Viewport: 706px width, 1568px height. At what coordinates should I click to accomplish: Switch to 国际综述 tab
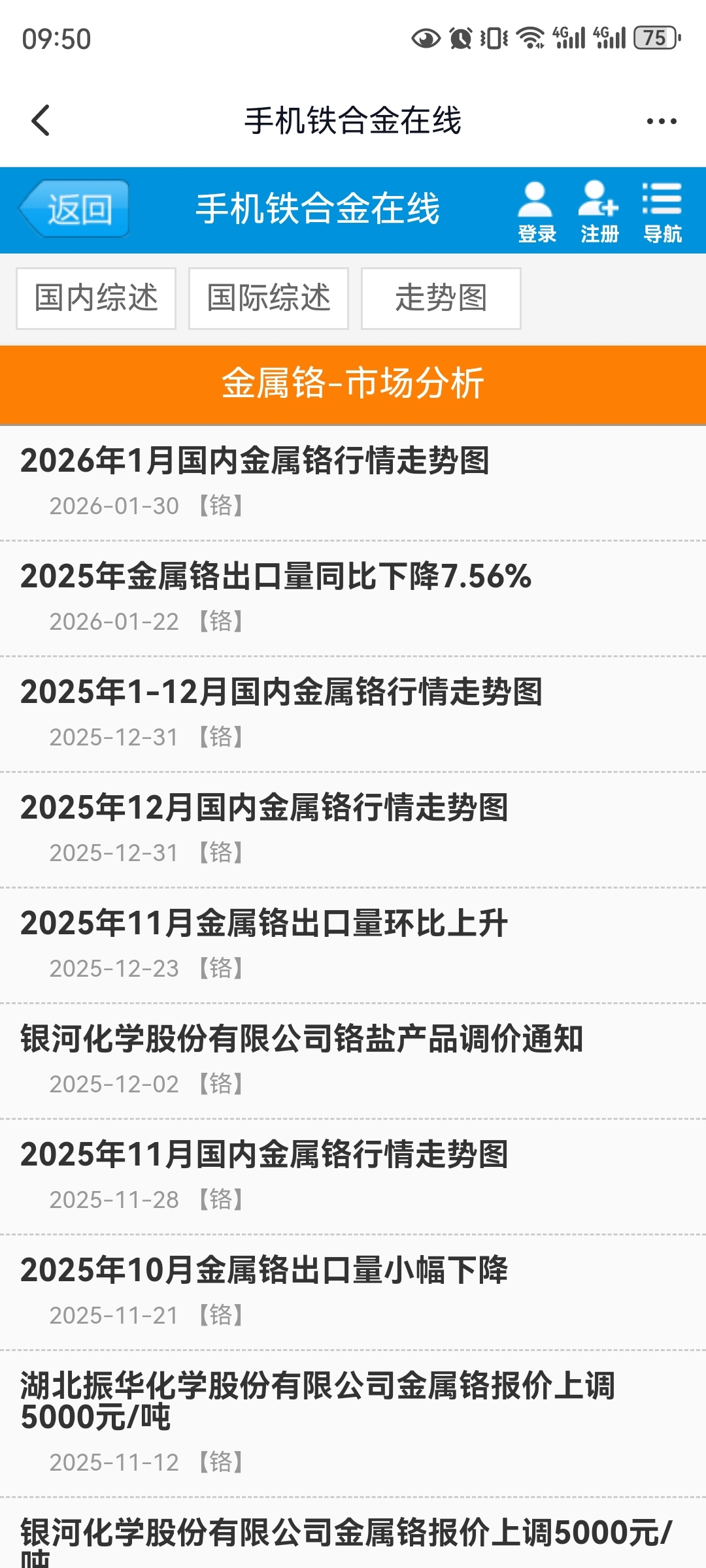[x=269, y=298]
